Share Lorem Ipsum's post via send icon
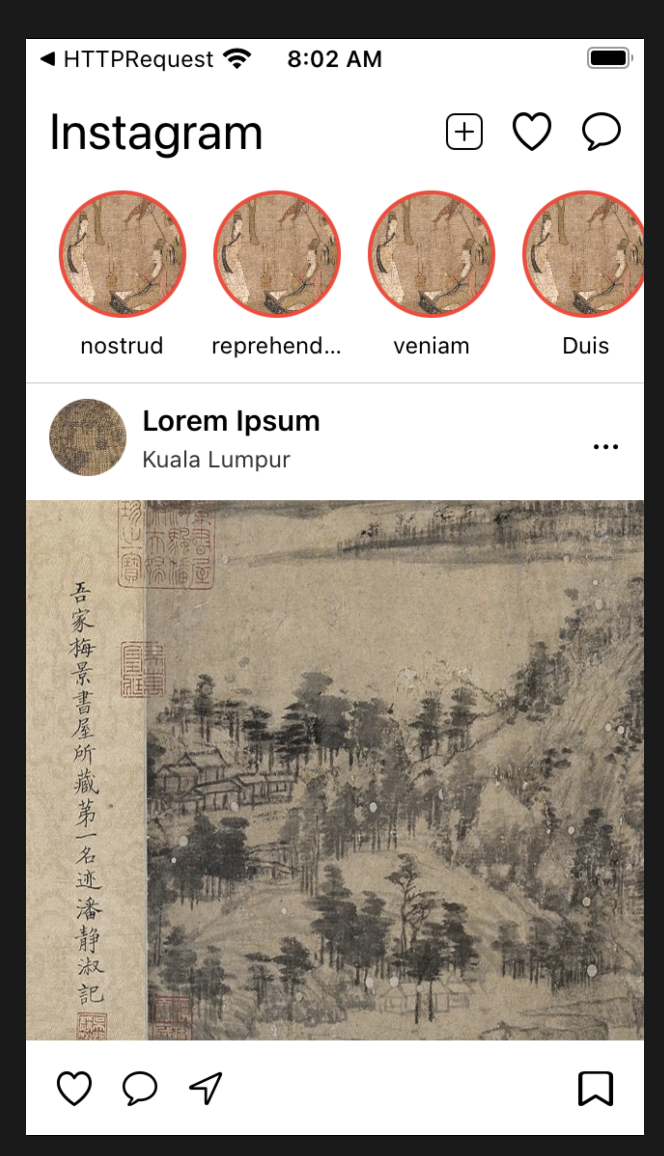Screen dimensions: 664x1156 205,1088
